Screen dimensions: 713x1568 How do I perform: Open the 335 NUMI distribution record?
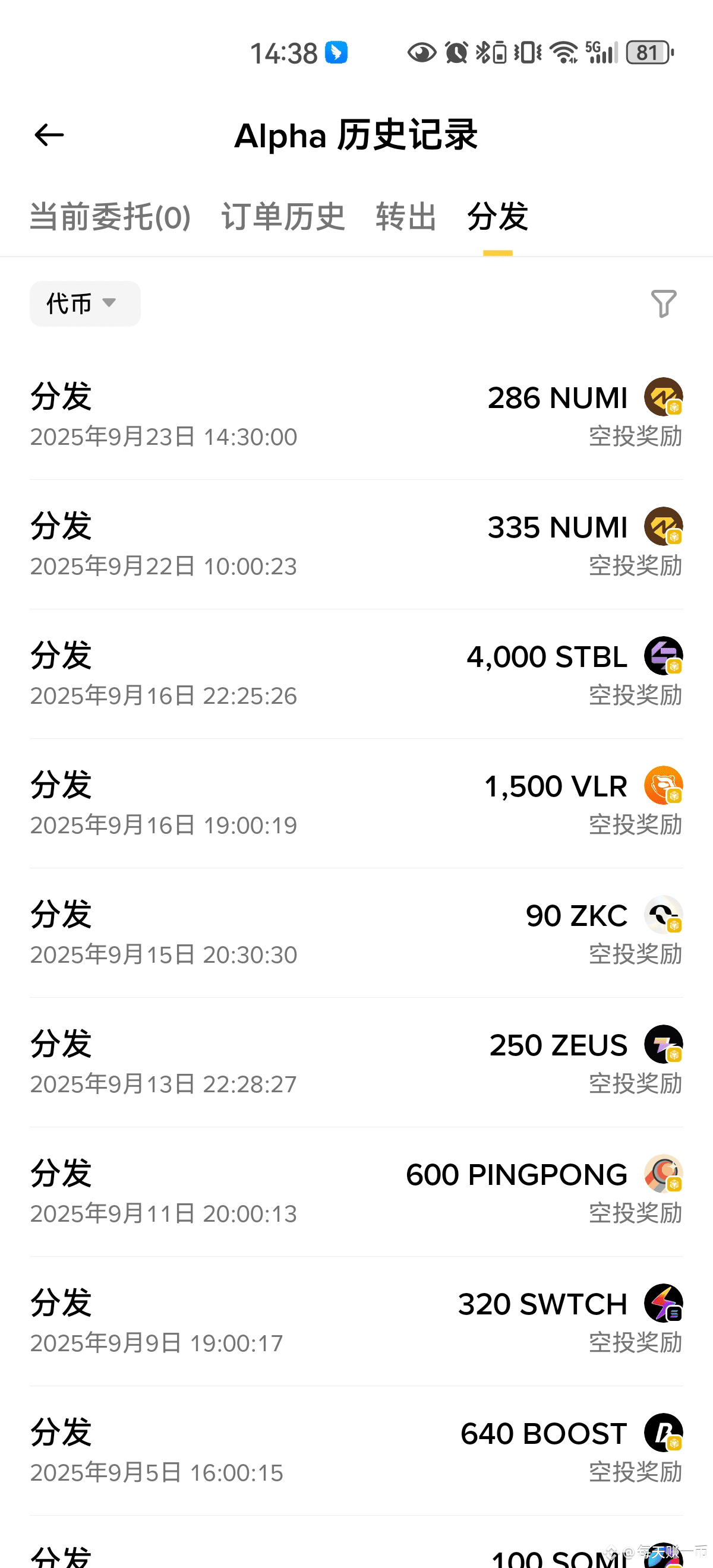(x=356, y=545)
